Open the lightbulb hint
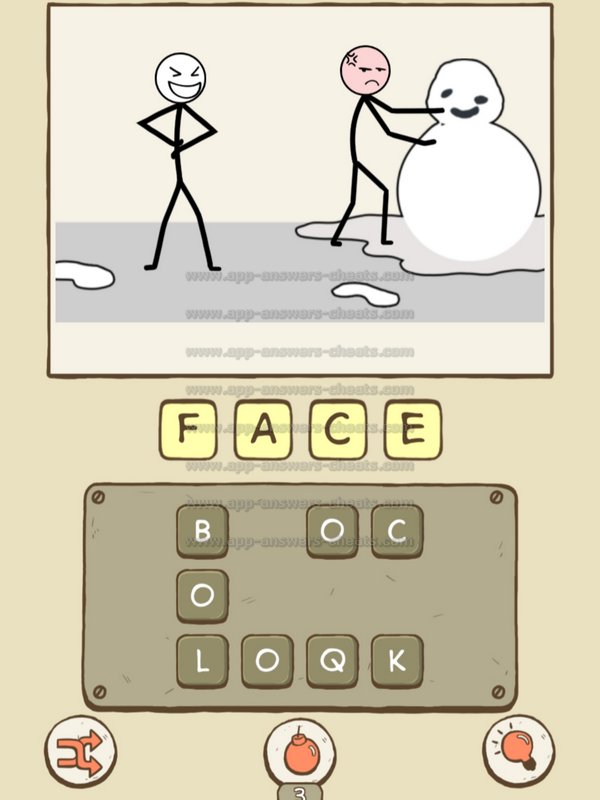Image resolution: width=600 pixels, height=800 pixels. (519, 750)
